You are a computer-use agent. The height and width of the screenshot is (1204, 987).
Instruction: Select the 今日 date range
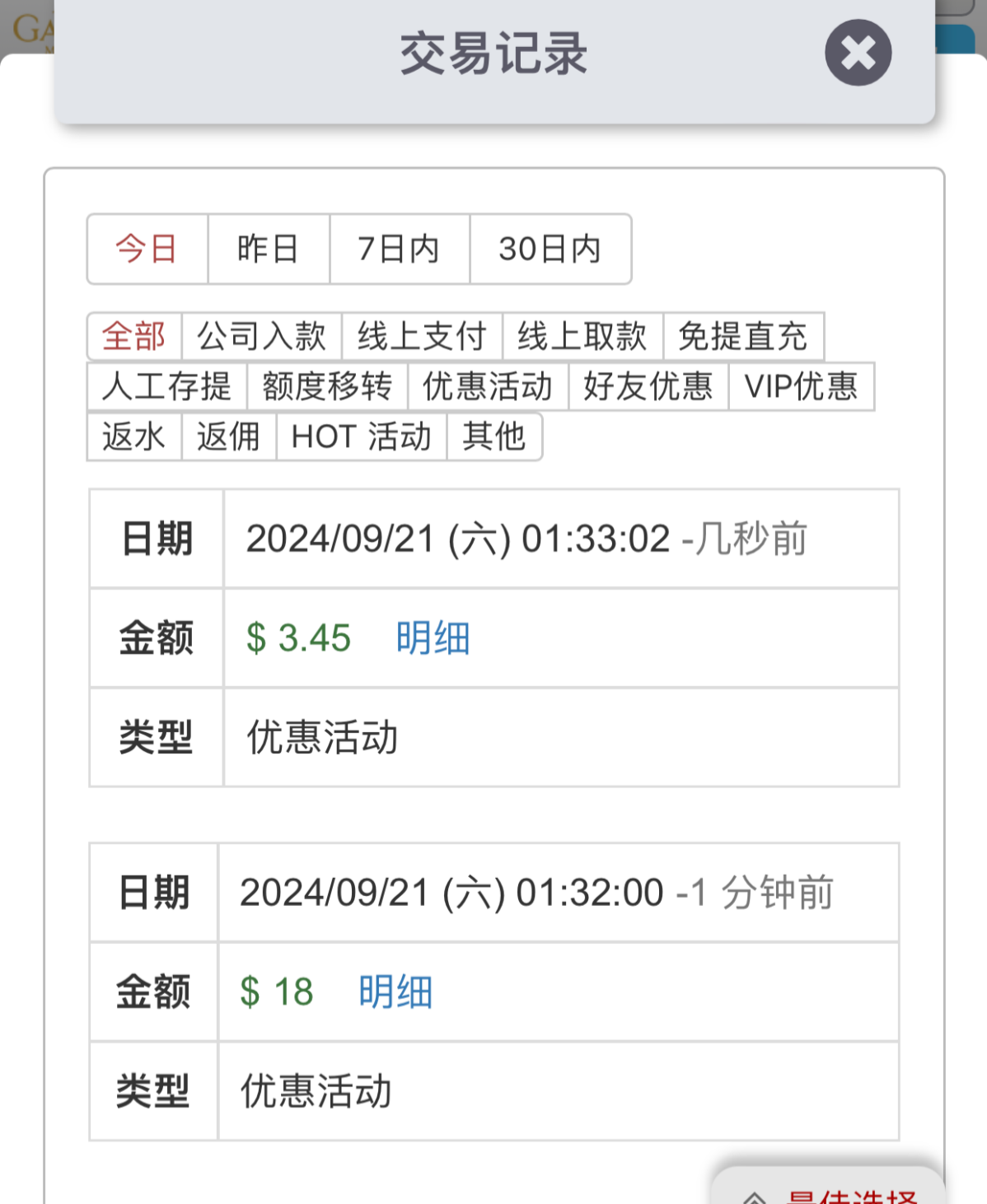point(147,249)
